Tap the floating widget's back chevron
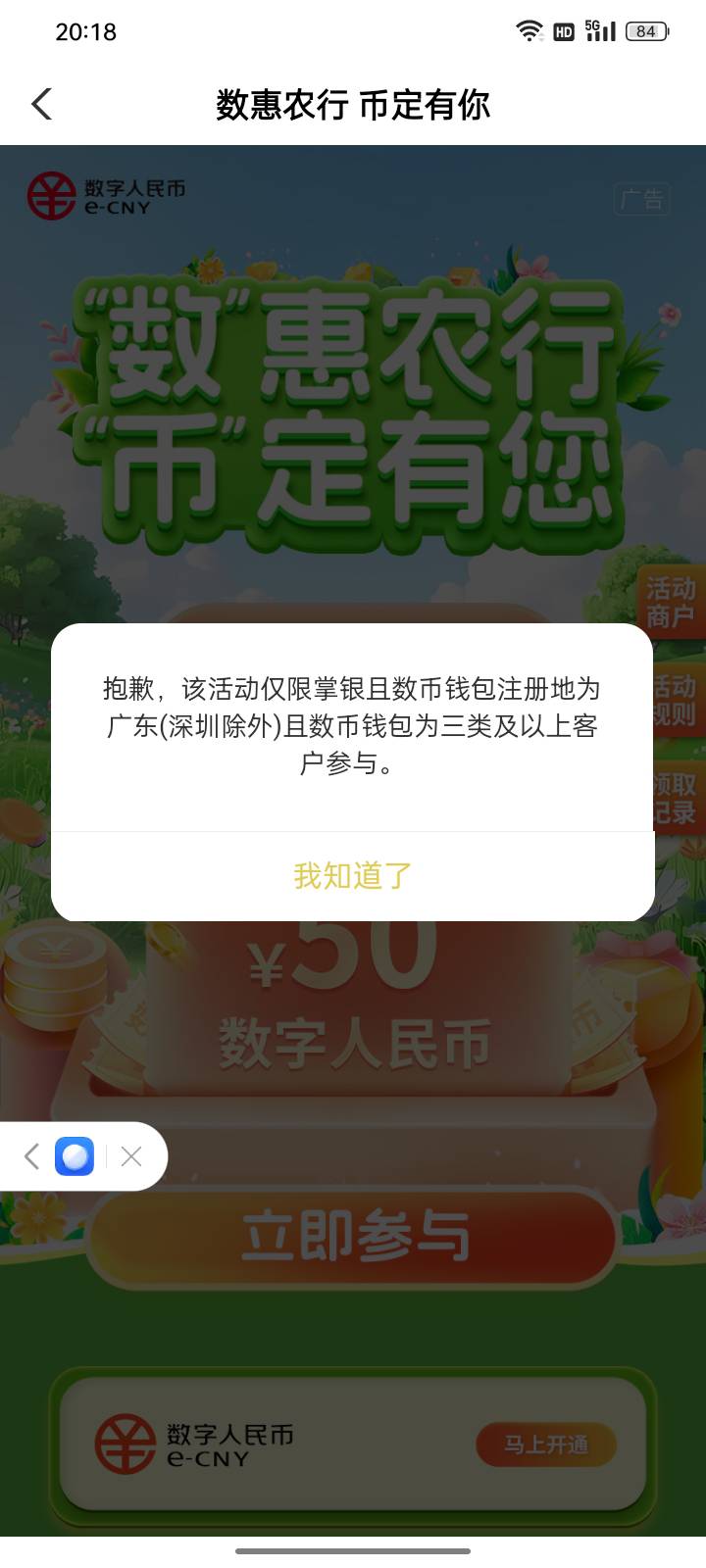This screenshot has width=706, height=1568. coord(31,1156)
